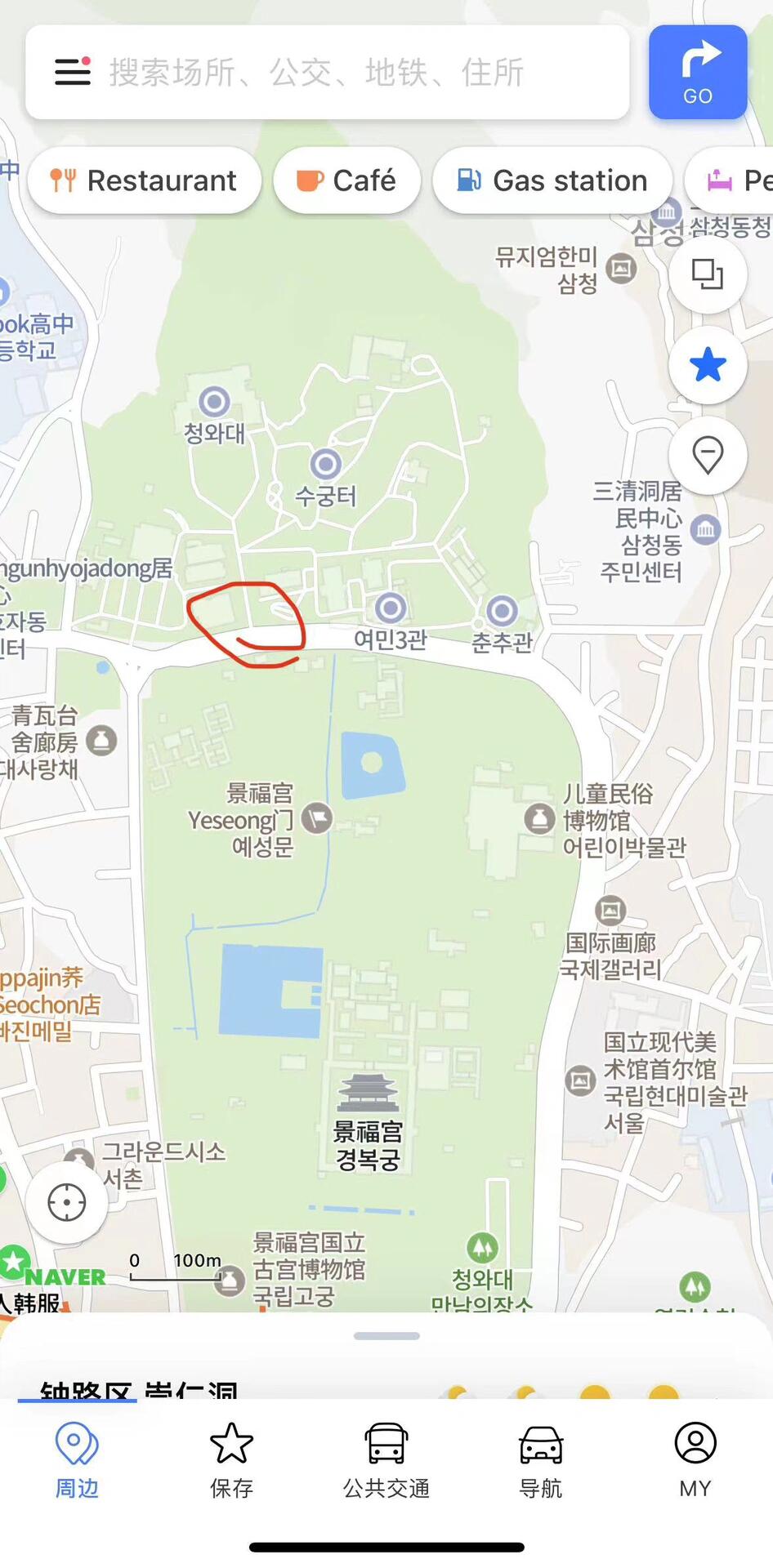Image resolution: width=773 pixels, height=1568 pixels.
Task: Tap the 国际画廊 gallery marker
Action: tap(610, 909)
